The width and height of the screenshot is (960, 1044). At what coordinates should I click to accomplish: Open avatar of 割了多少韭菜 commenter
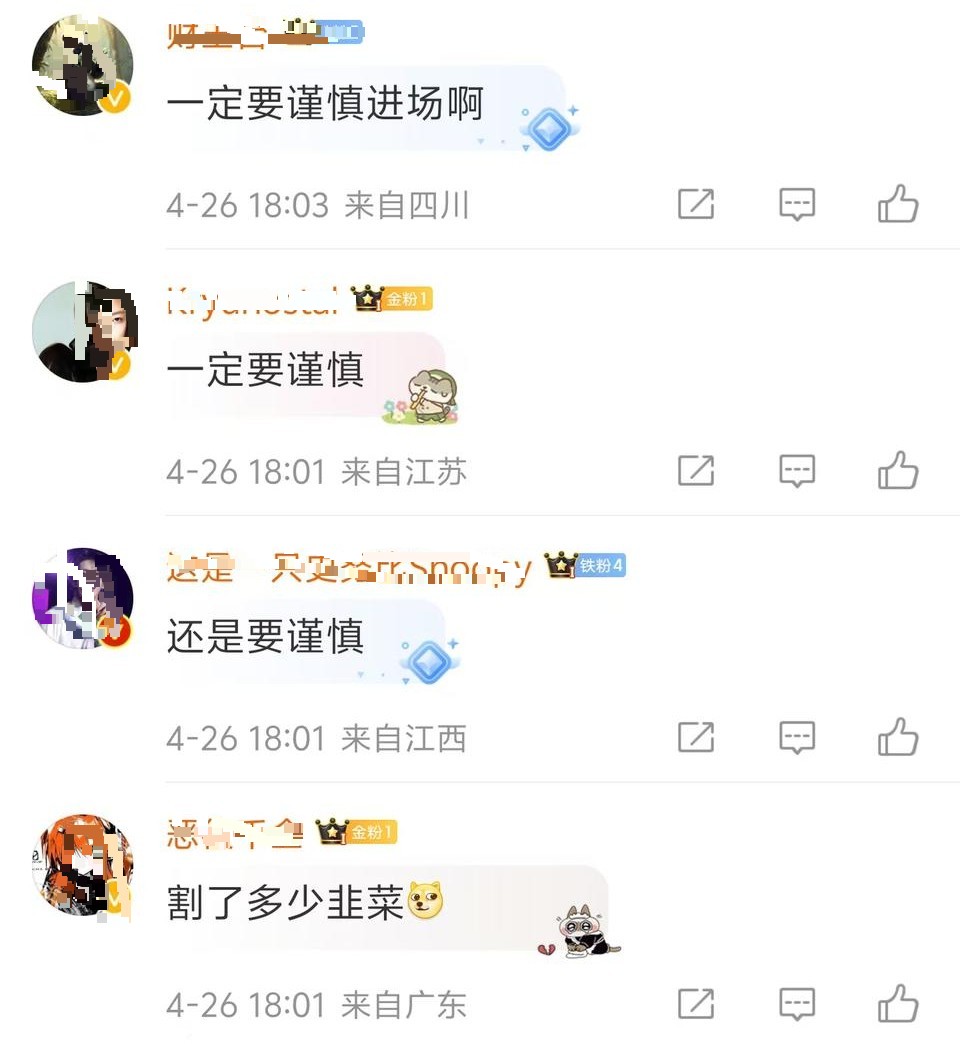point(82,864)
